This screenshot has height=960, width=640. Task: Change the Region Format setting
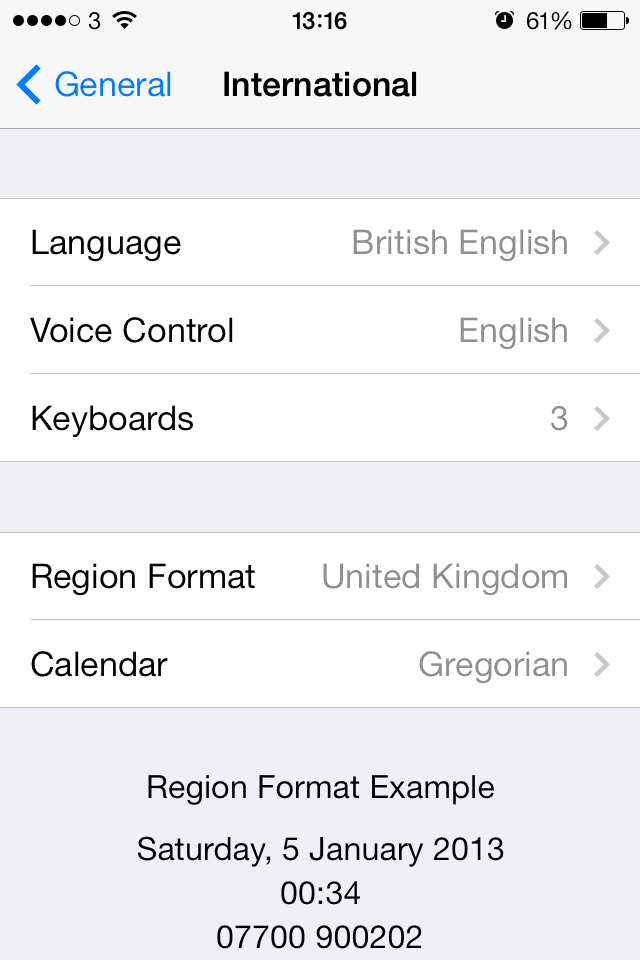pos(320,577)
